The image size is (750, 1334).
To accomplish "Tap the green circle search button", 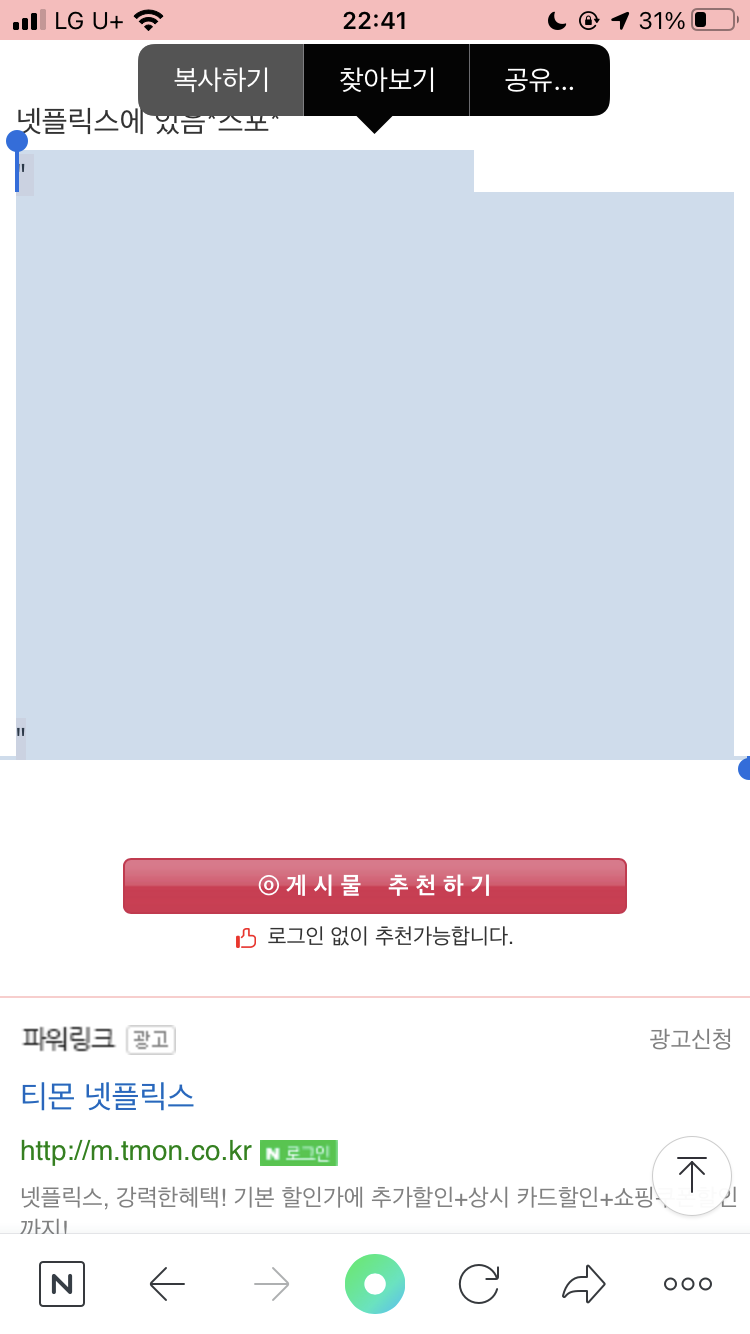I will [375, 1284].
